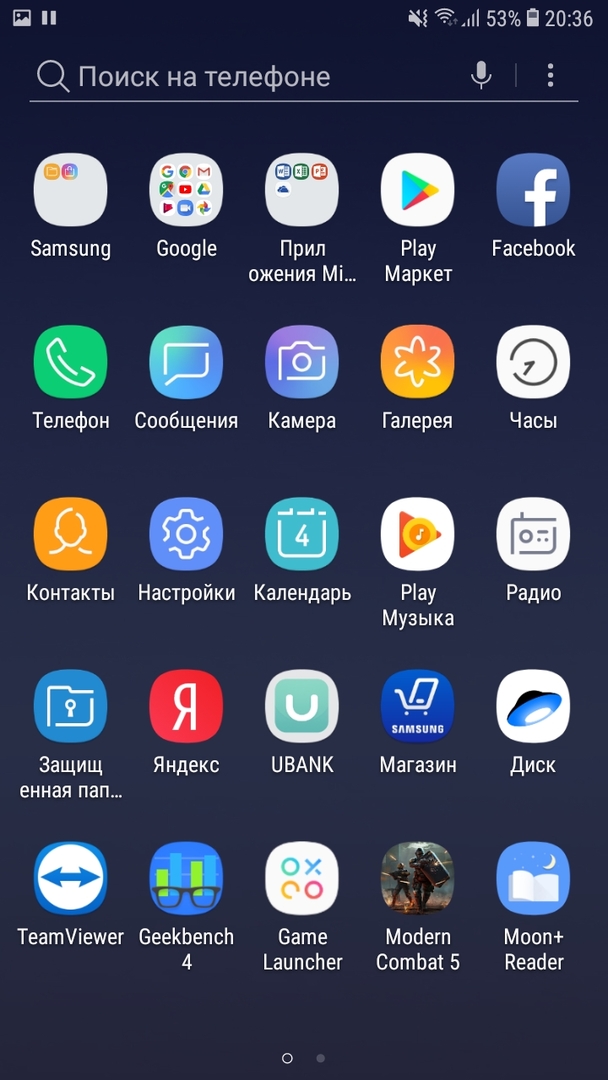Open the Facebook app
Image resolution: width=608 pixels, height=1080 pixels.
point(533,191)
